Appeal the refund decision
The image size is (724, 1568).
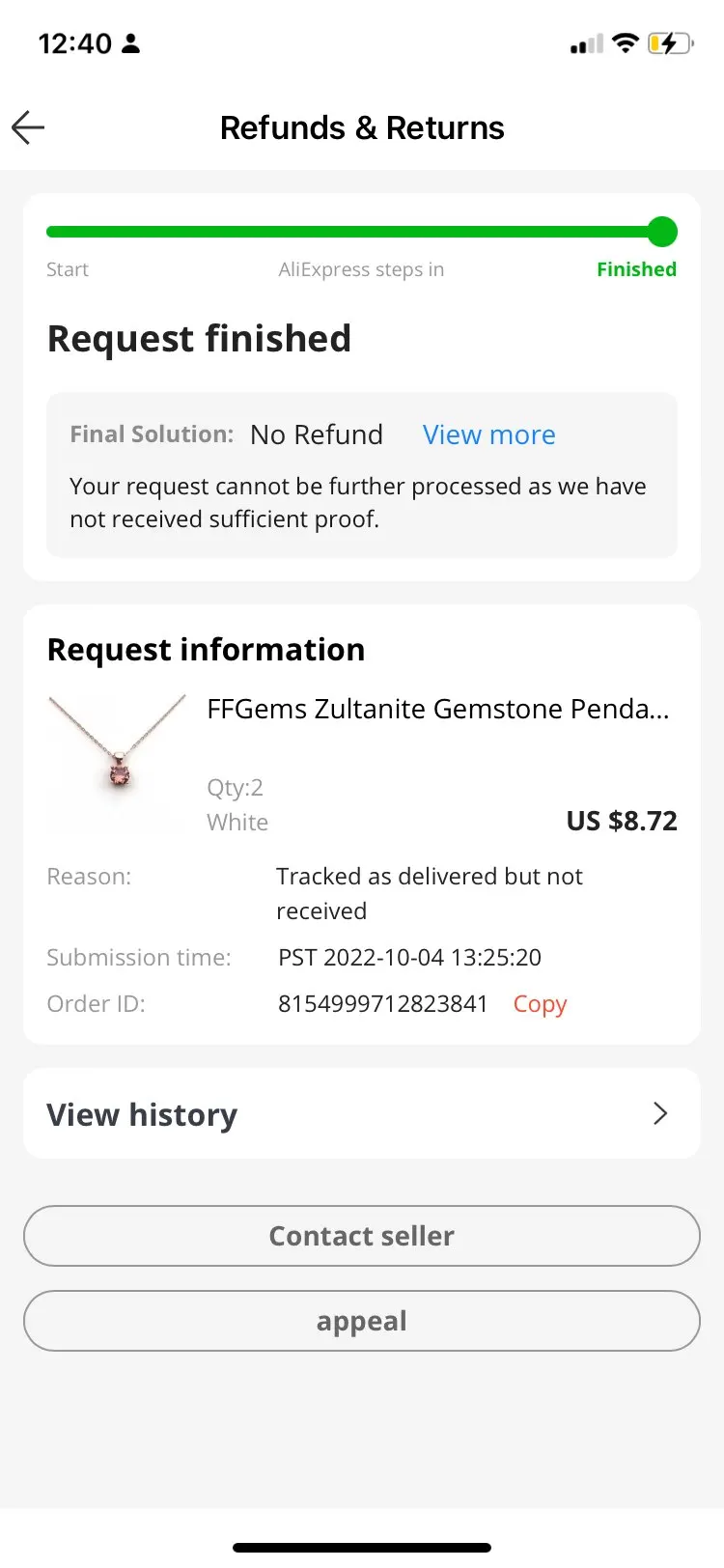tap(361, 1321)
